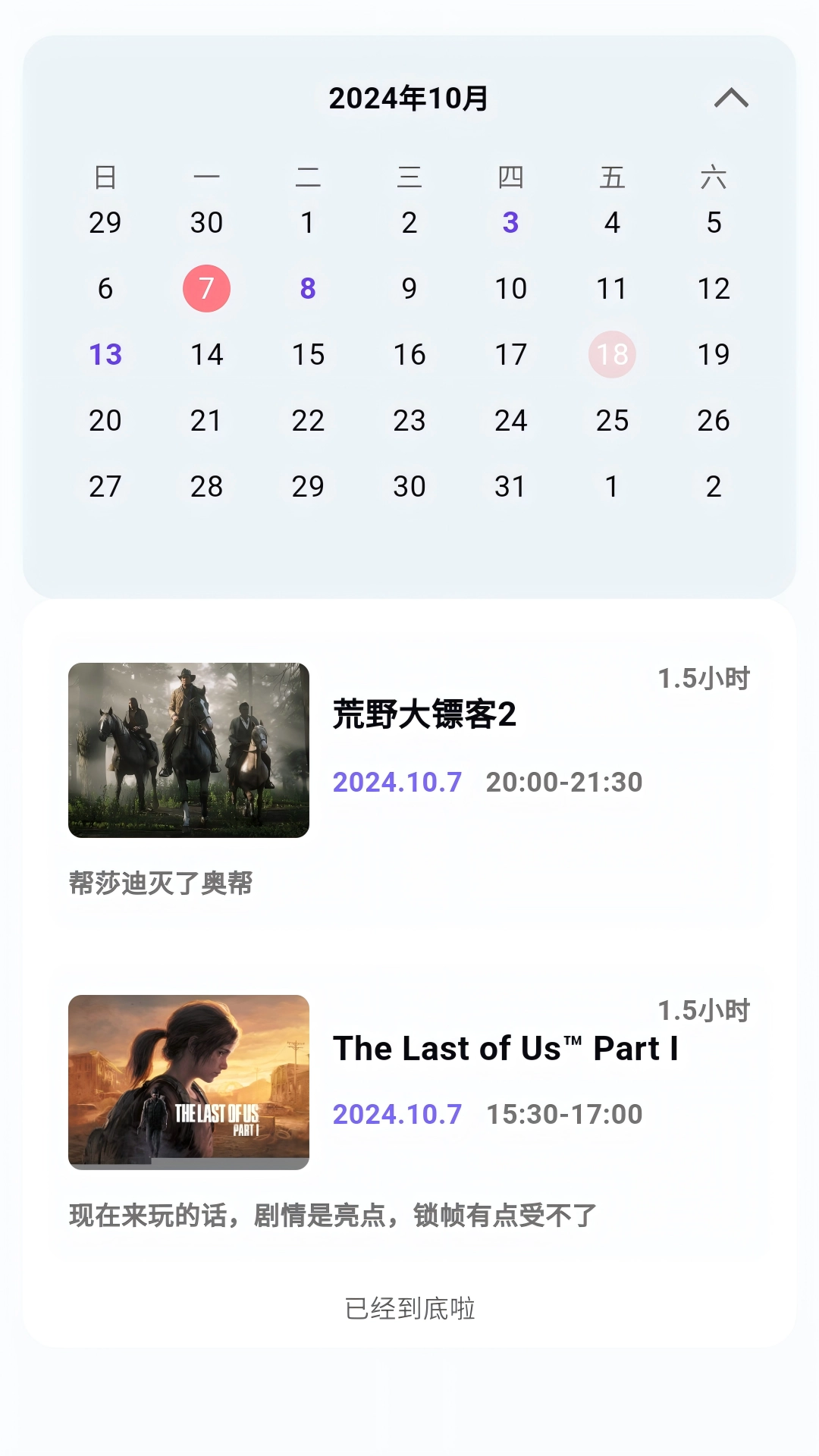Click date 31 in October
Image resolution: width=819 pixels, height=1456 pixels.
click(x=511, y=485)
